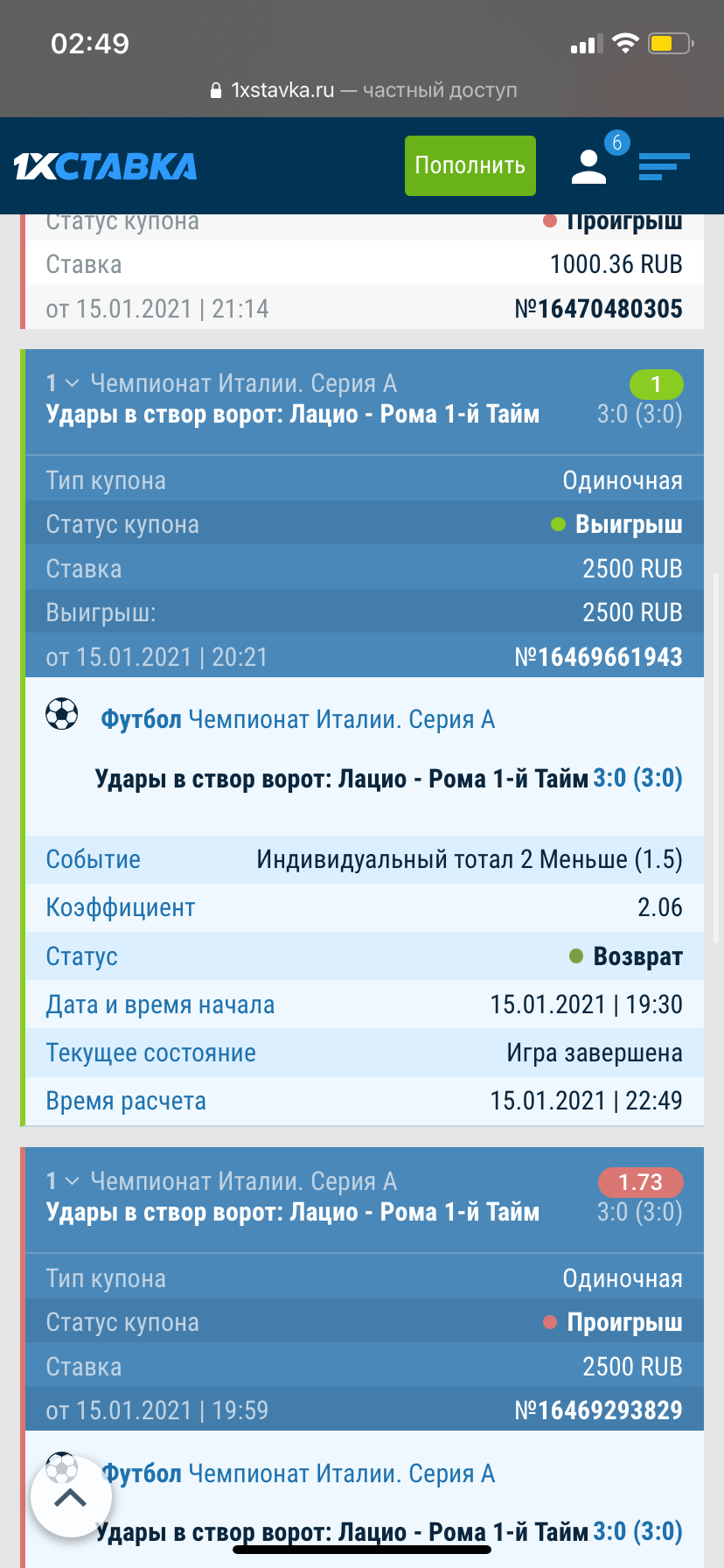
Task: Open the hamburger menu in the header
Action: coord(664,165)
